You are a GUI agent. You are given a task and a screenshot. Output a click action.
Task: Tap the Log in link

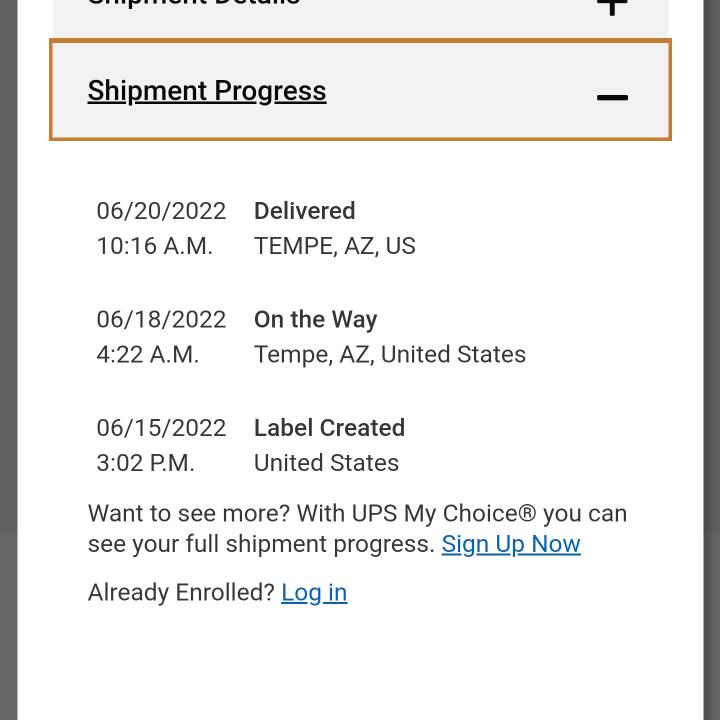pyautogui.click(x=314, y=592)
